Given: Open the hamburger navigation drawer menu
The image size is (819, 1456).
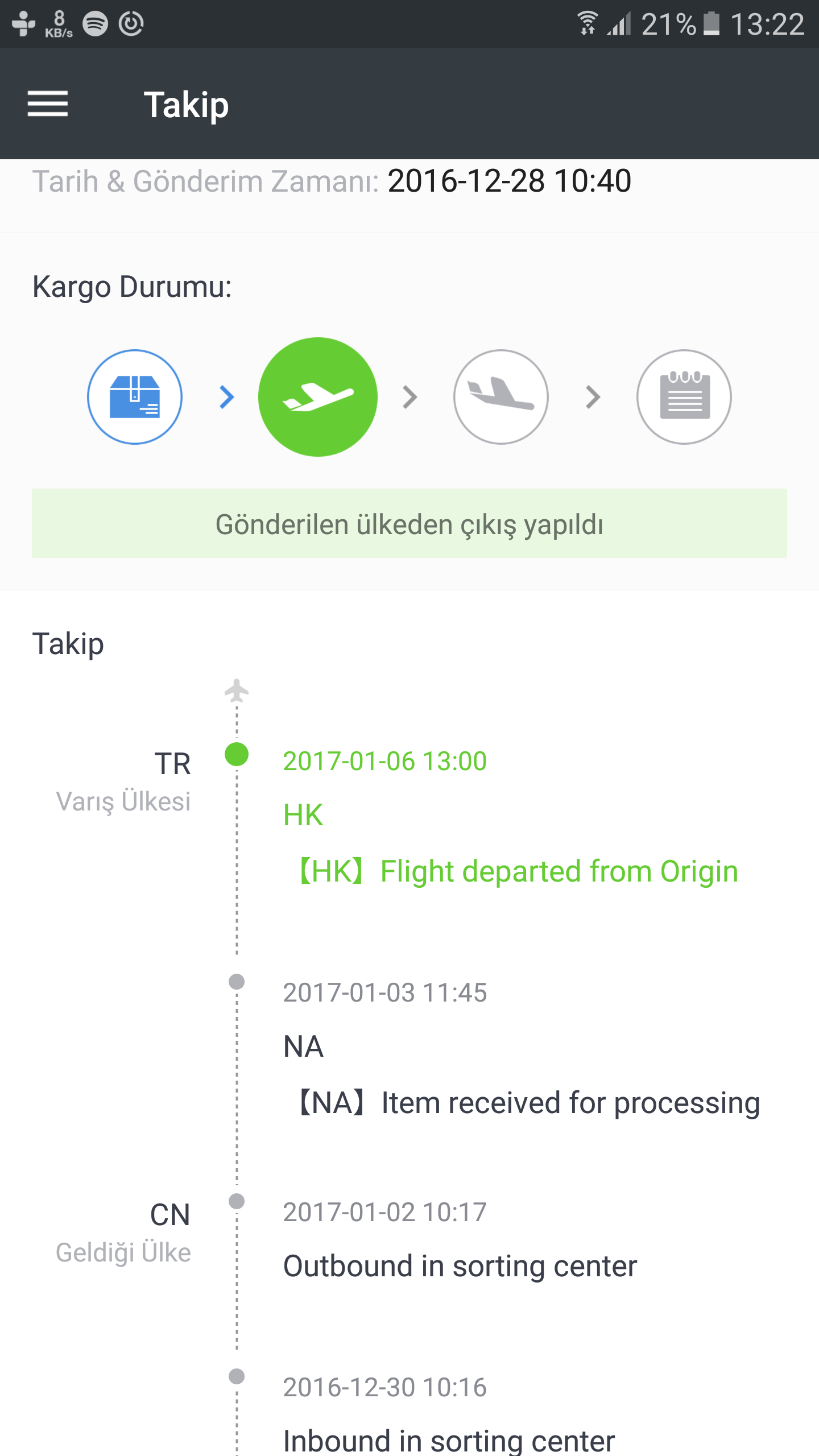Looking at the screenshot, I should coord(48,104).
